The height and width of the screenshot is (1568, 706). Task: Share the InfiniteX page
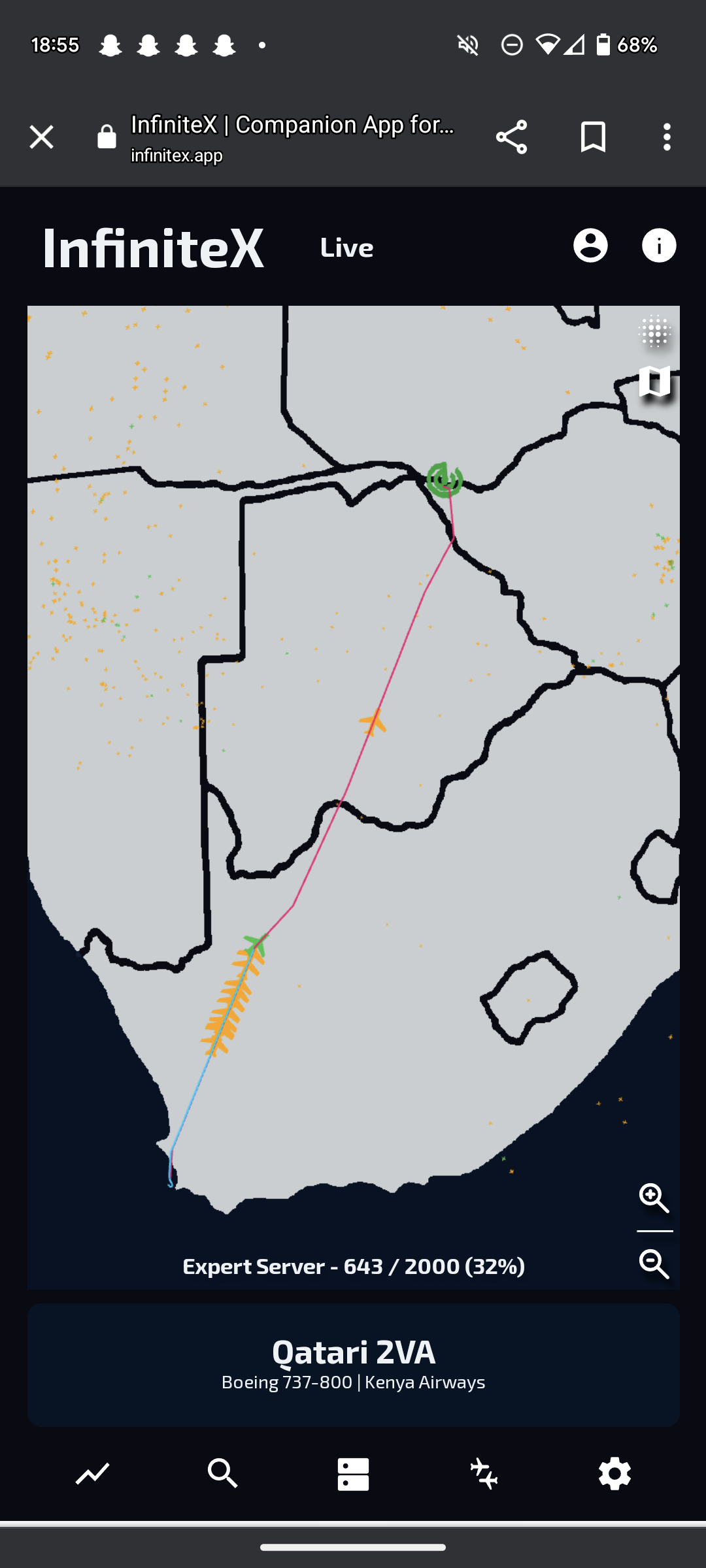pyautogui.click(x=511, y=137)
